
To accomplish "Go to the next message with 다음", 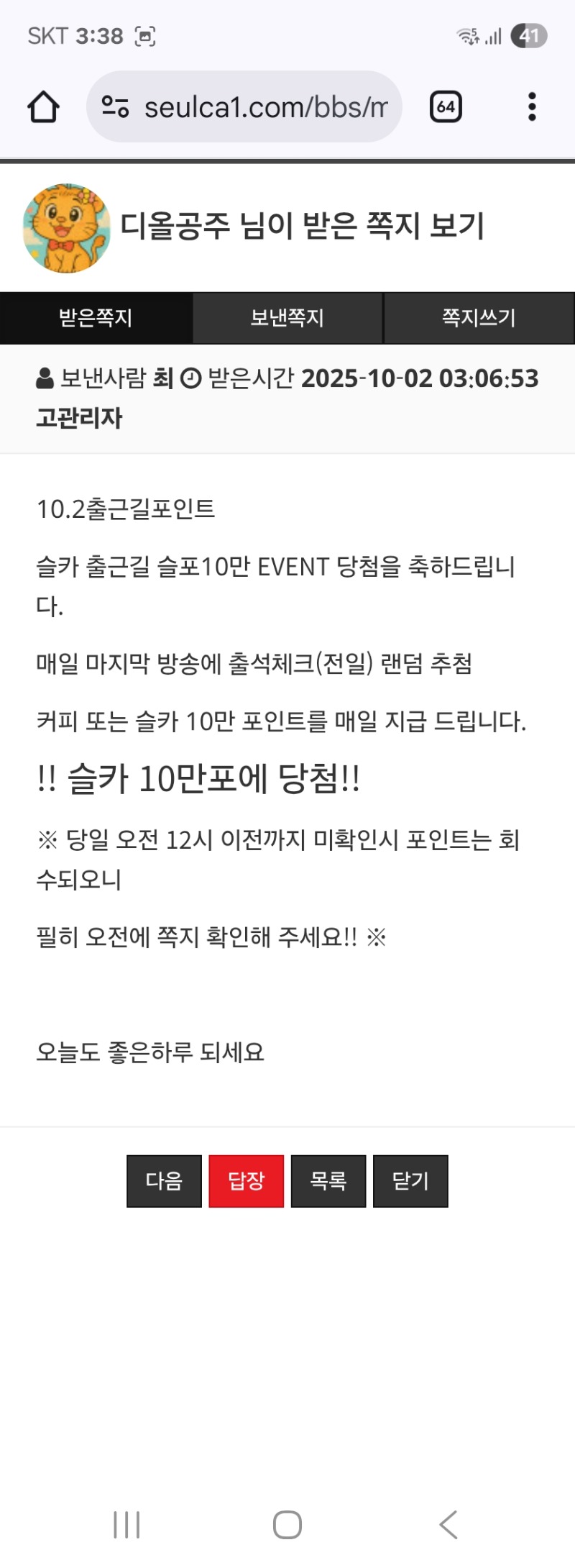I will (x=164, y=1181).
